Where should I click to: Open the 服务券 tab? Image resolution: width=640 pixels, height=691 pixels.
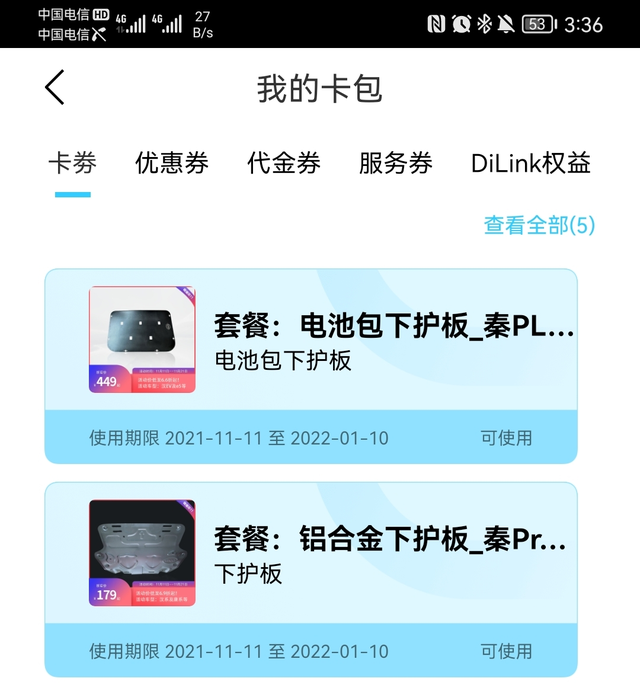coord(396,163)
